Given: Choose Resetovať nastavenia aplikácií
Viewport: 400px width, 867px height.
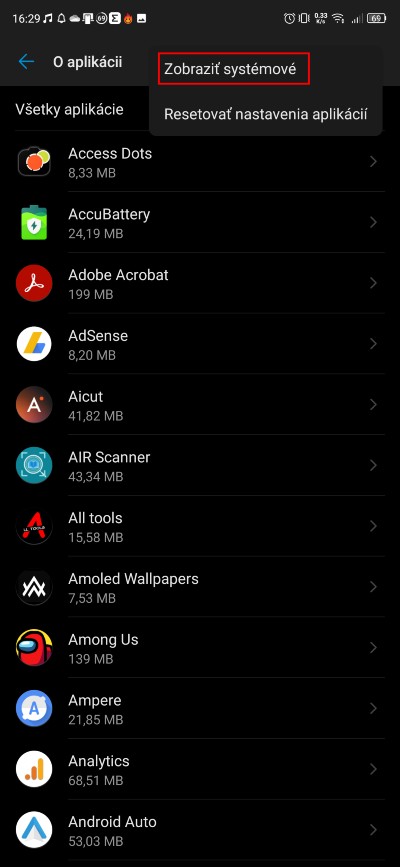Looking at the screenshot, I should [266, 114].
